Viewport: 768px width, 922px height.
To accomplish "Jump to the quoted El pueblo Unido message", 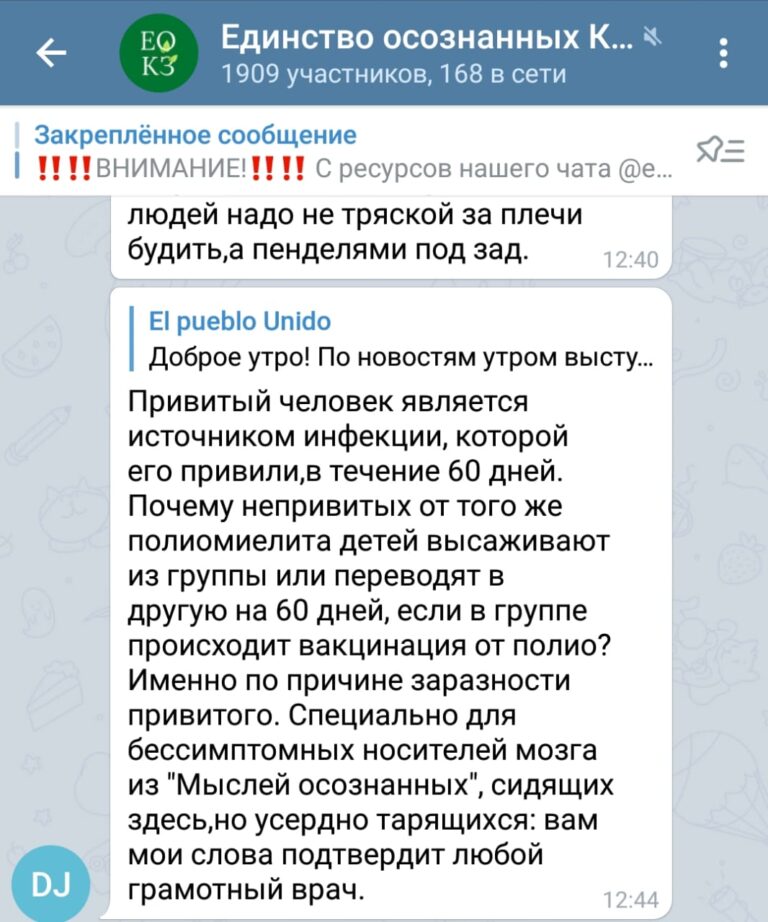I will (400, 340).
